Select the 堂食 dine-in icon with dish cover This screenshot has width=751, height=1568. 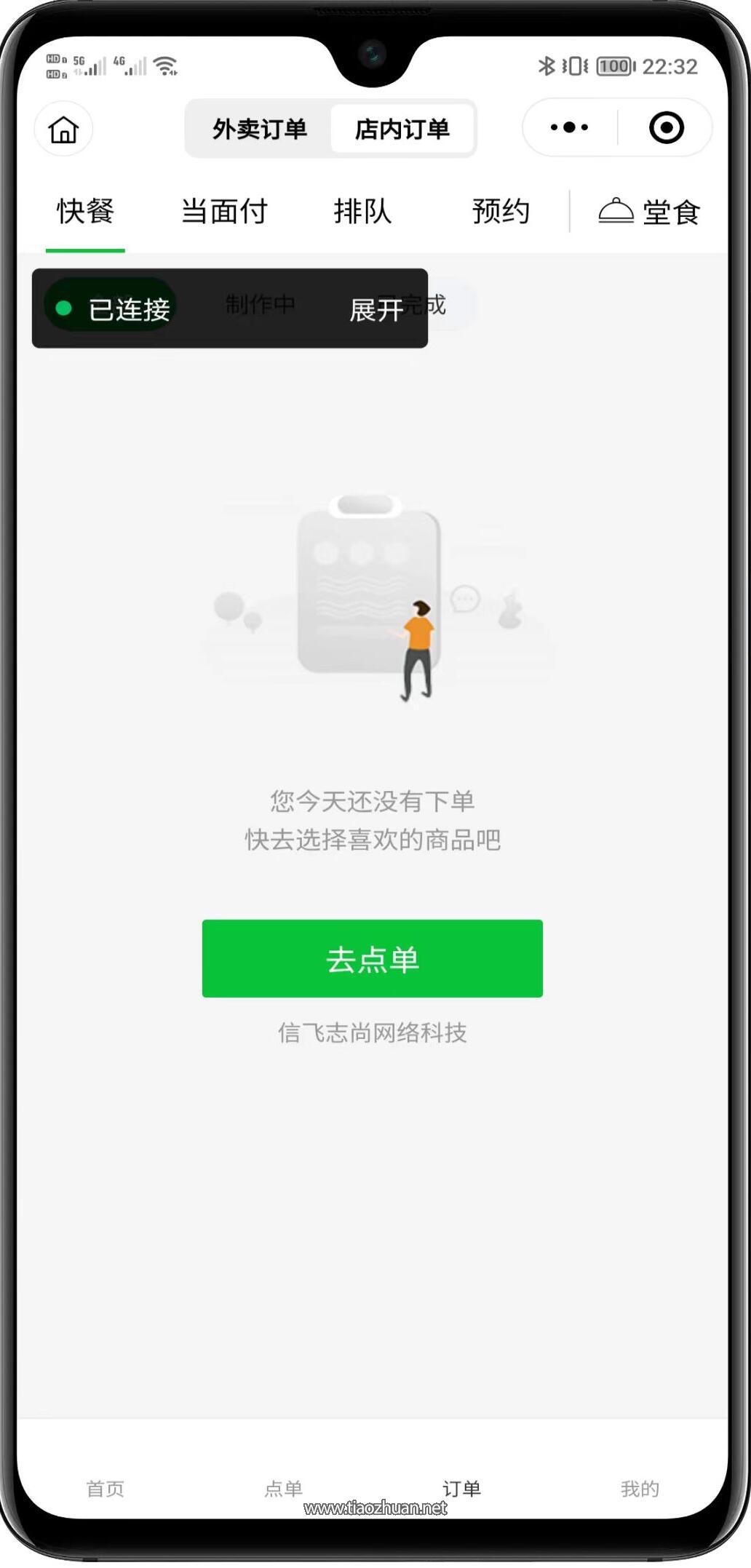(x=651, y=212)
